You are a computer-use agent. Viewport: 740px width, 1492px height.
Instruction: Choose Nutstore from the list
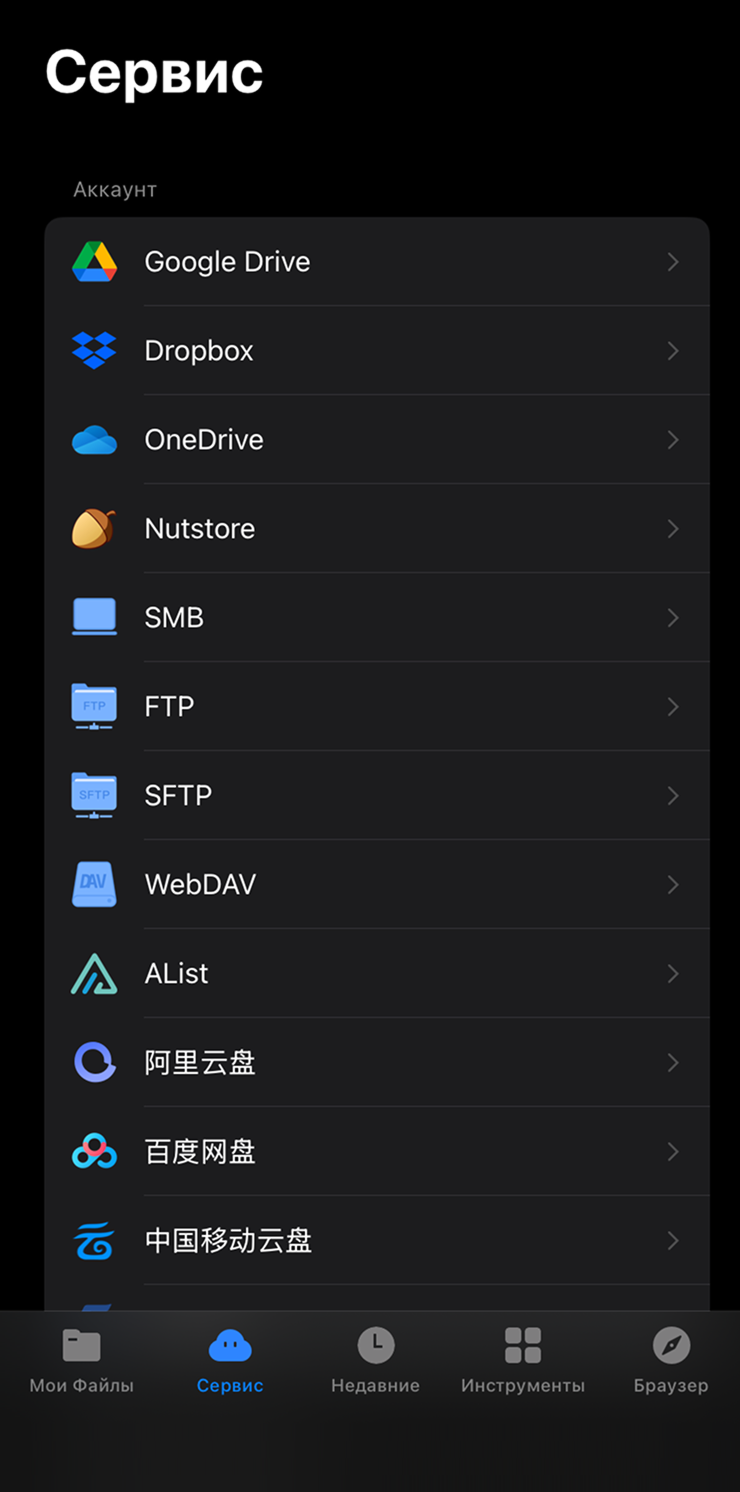377,529
